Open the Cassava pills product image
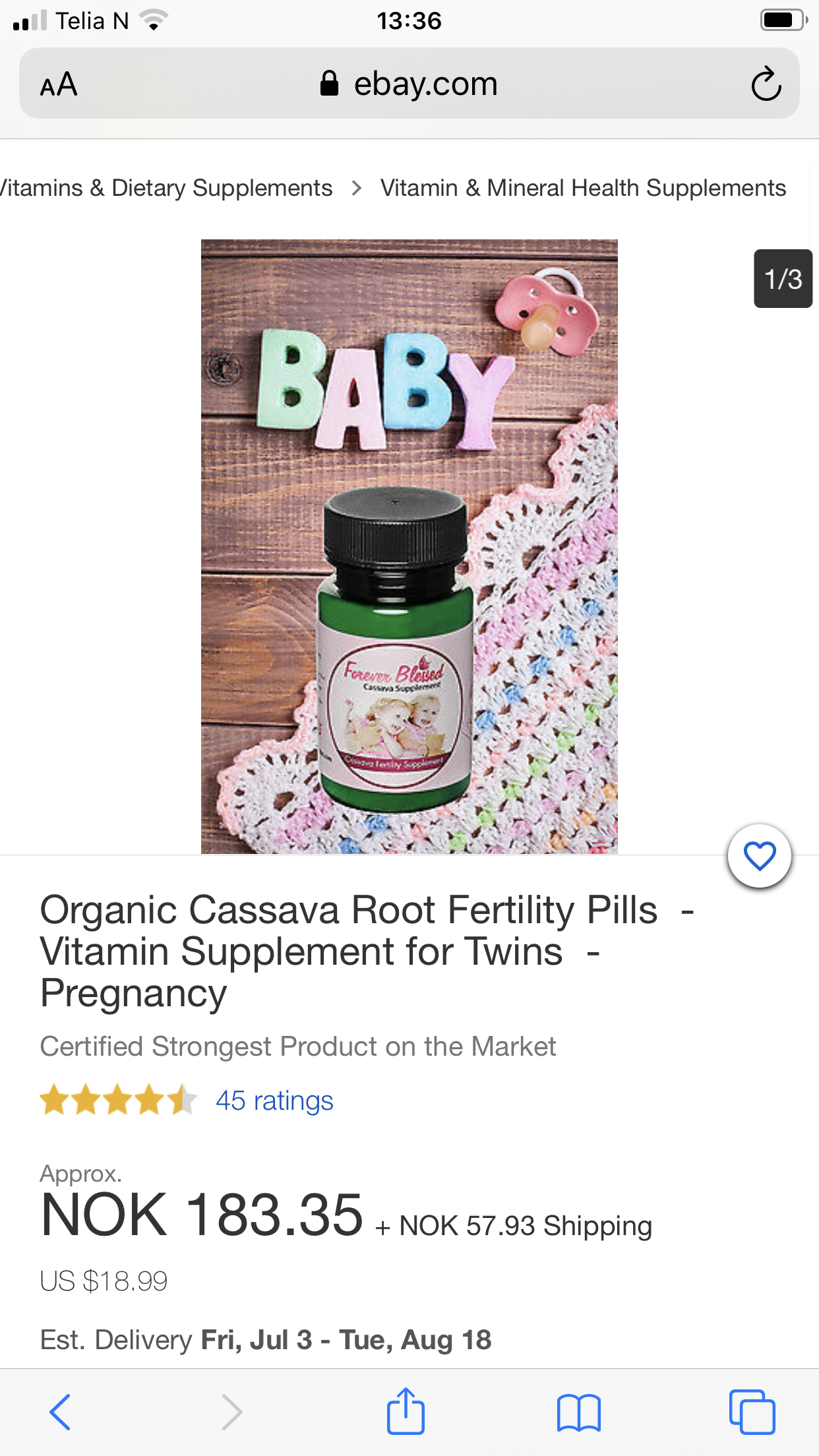Viewport: 819px width, 1456px height. point(409,546)
